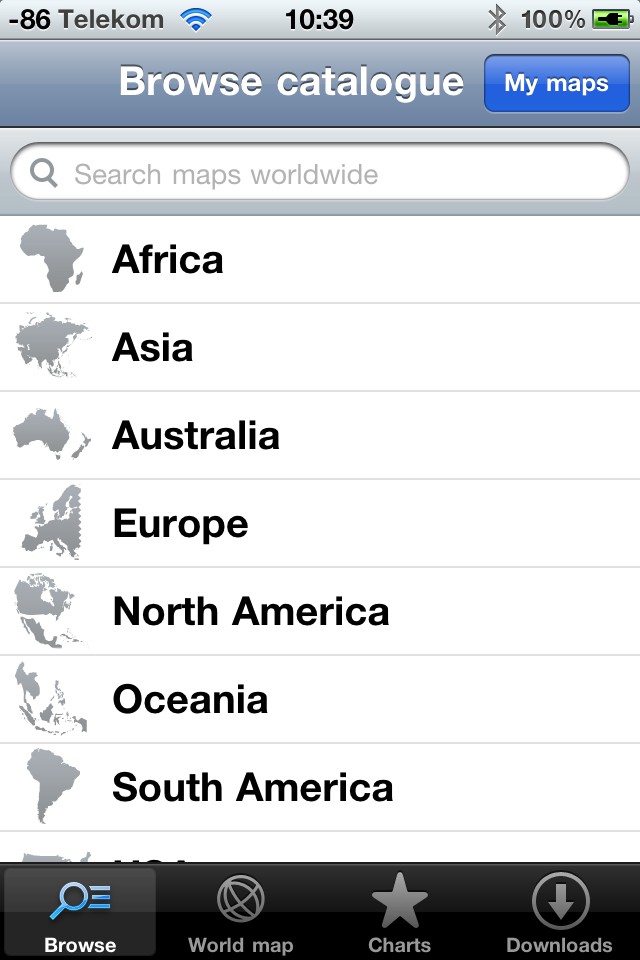
Task: Go to the Charts tab
Action: pyautogui.click(x=400, y=914)
